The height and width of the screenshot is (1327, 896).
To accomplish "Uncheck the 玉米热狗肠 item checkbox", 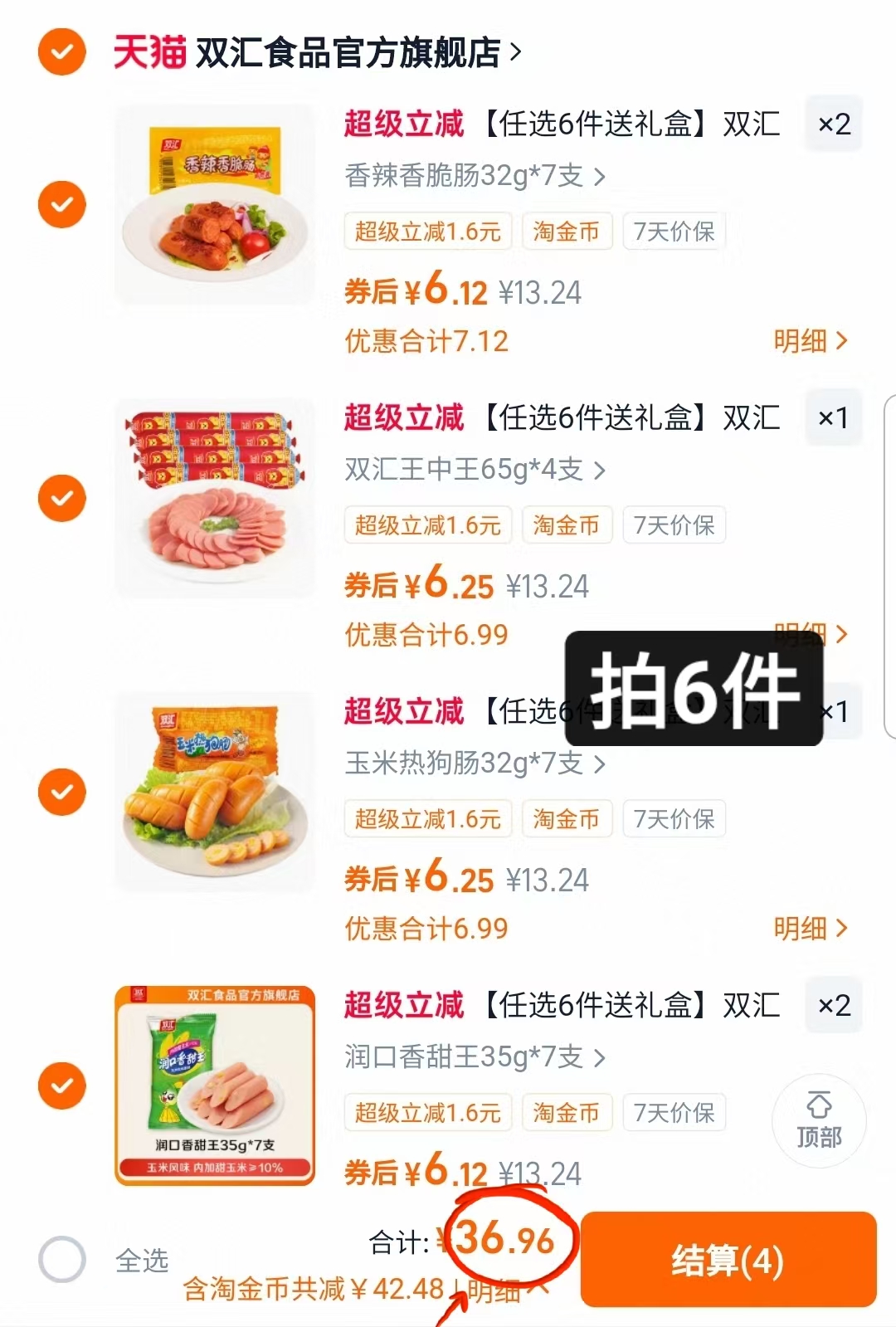I will (61, 791).
